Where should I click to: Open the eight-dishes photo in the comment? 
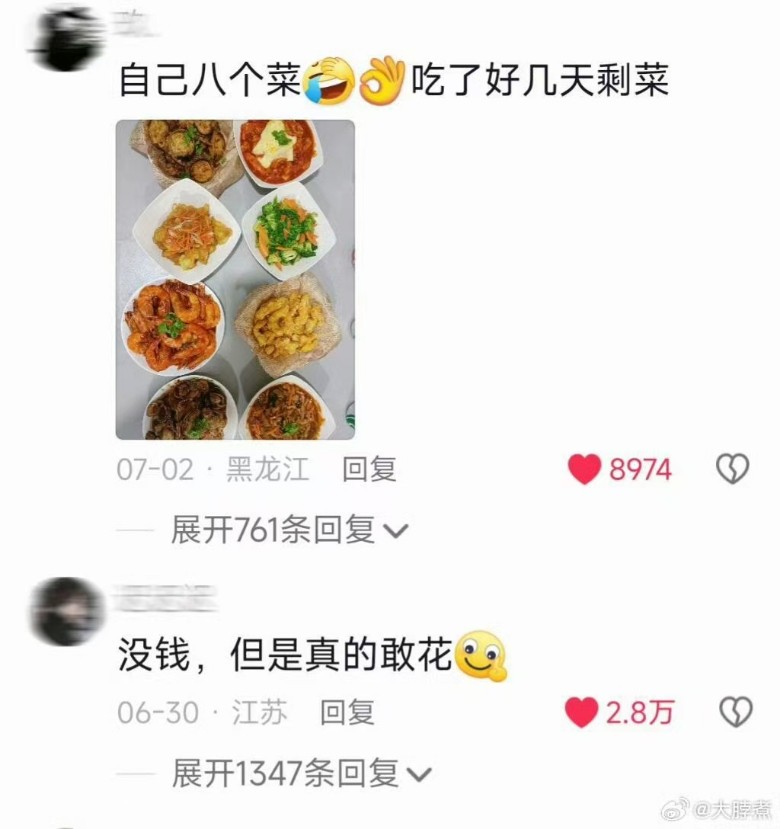click(x=235, y=280)
